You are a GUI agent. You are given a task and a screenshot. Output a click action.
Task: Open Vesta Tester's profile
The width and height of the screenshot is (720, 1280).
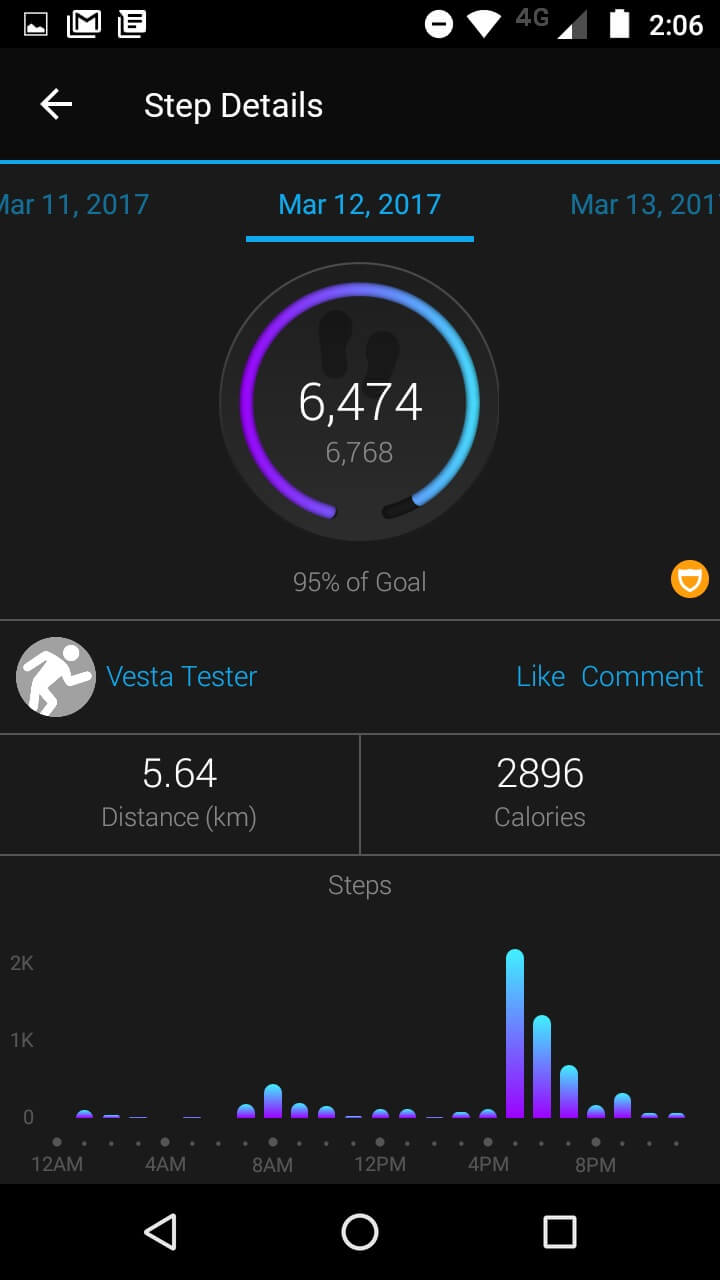coord(181,677)
